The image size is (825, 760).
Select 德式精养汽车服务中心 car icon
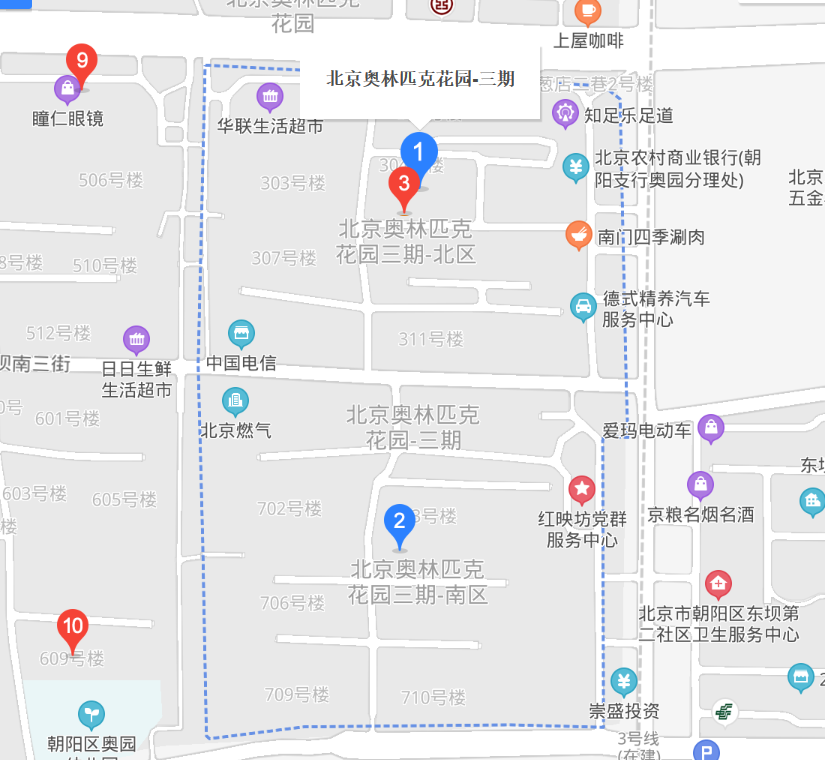pyautogui.click(x=582, y=306)
